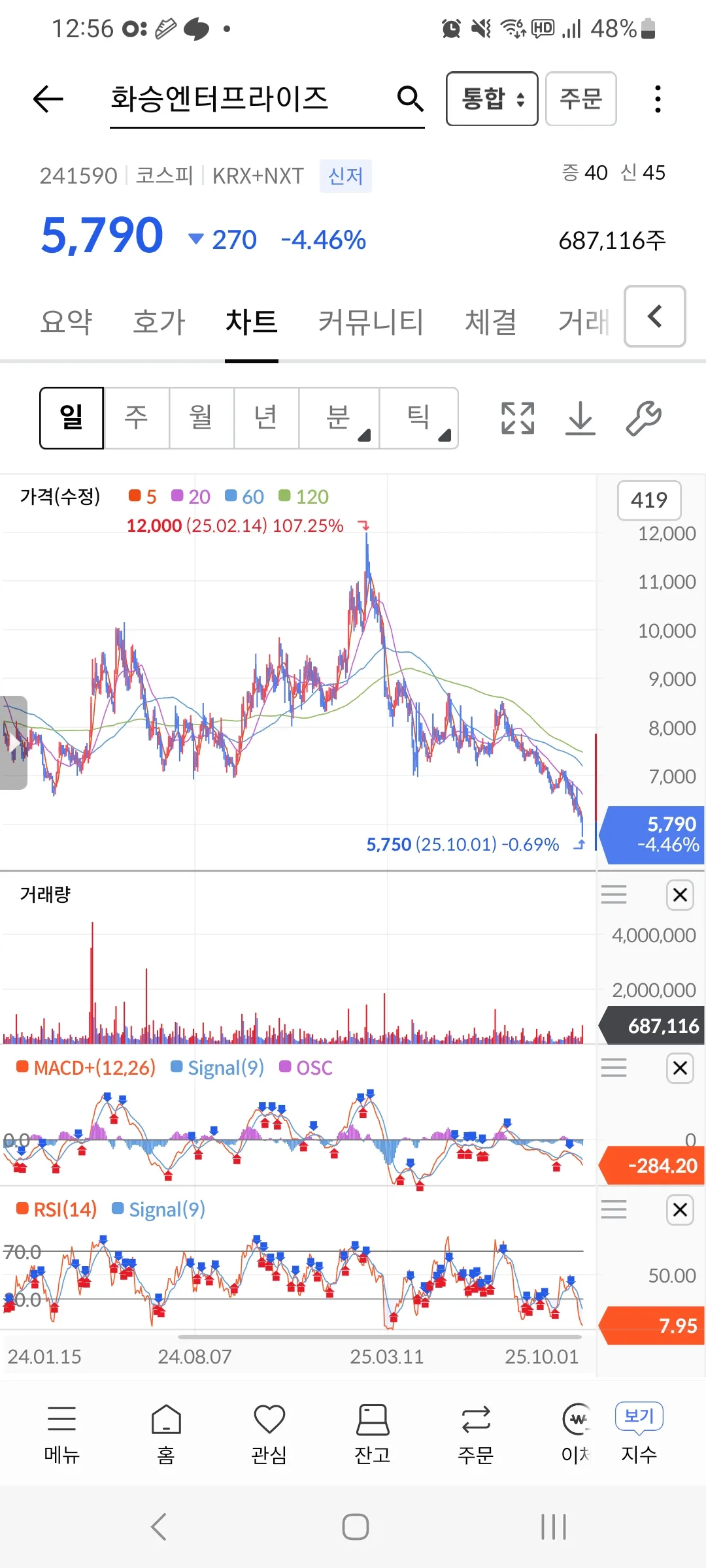Open chart settings wrench icon
This screenshot has height=1568, width=706.
(643, 418)
